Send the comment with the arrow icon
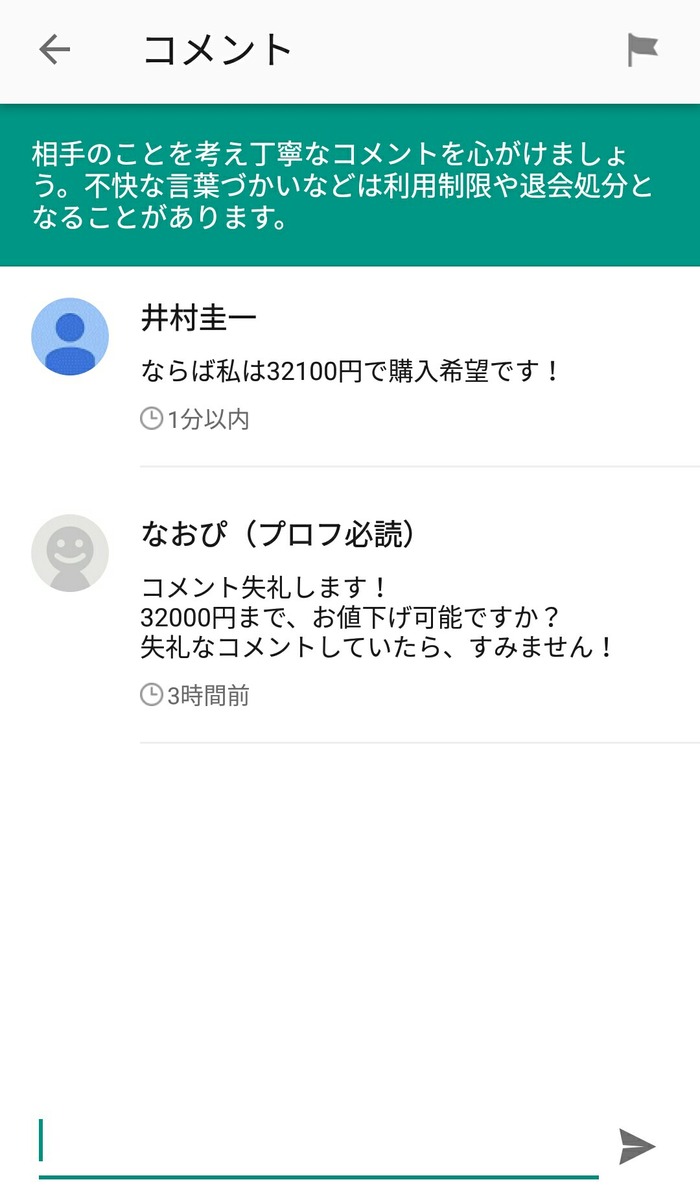 pos(637,1147)
